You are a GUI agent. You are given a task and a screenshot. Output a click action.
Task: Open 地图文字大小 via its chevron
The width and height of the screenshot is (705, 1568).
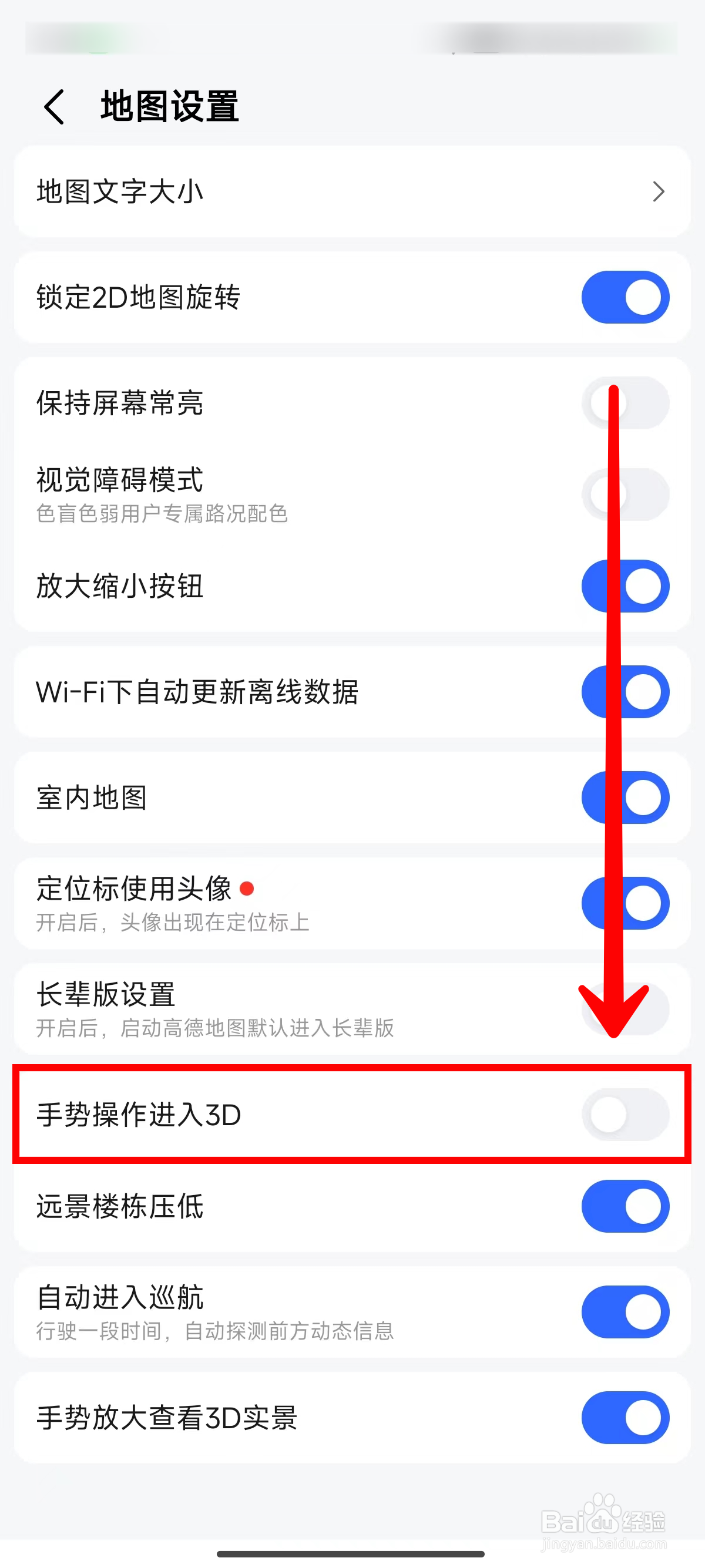(660, 191)
